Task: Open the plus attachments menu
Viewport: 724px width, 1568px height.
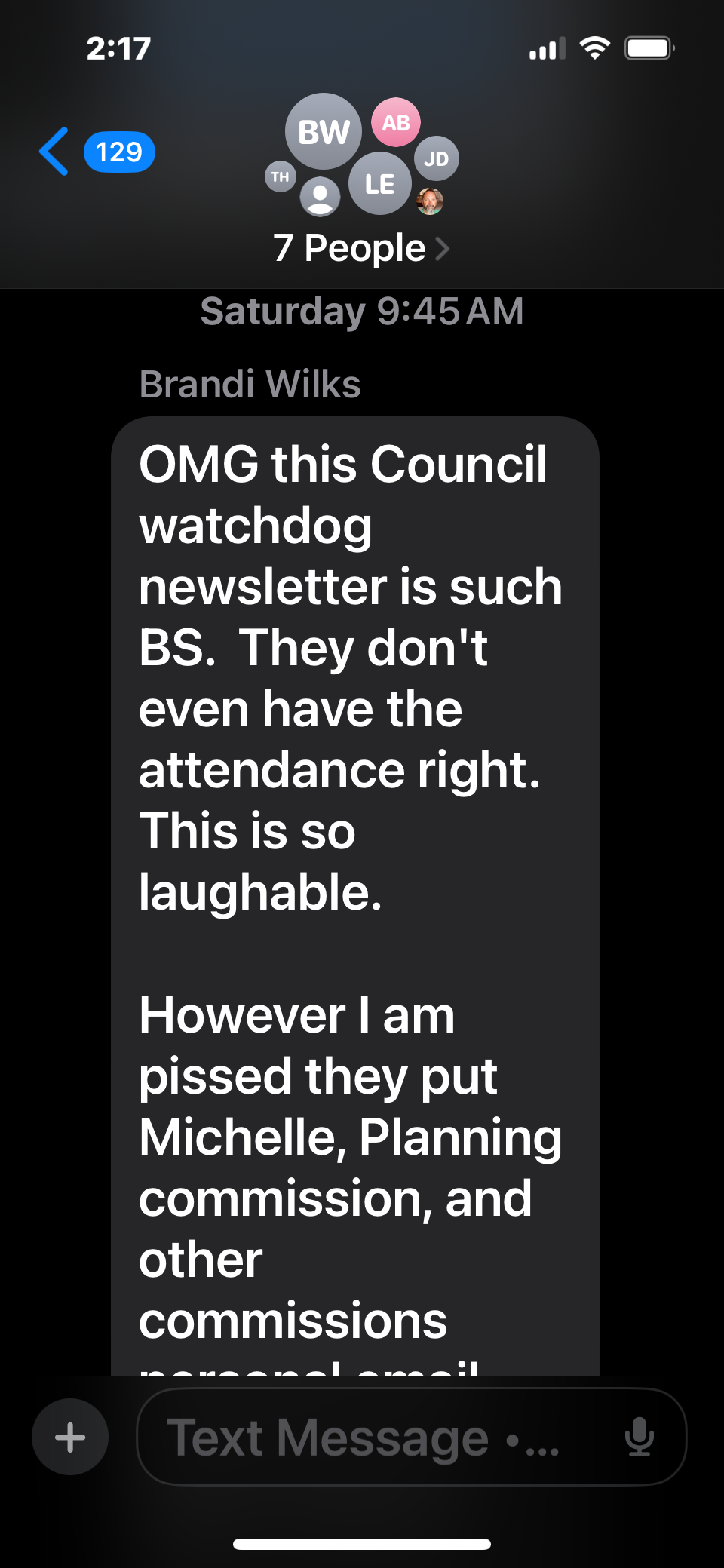Action: point(70,1437)
